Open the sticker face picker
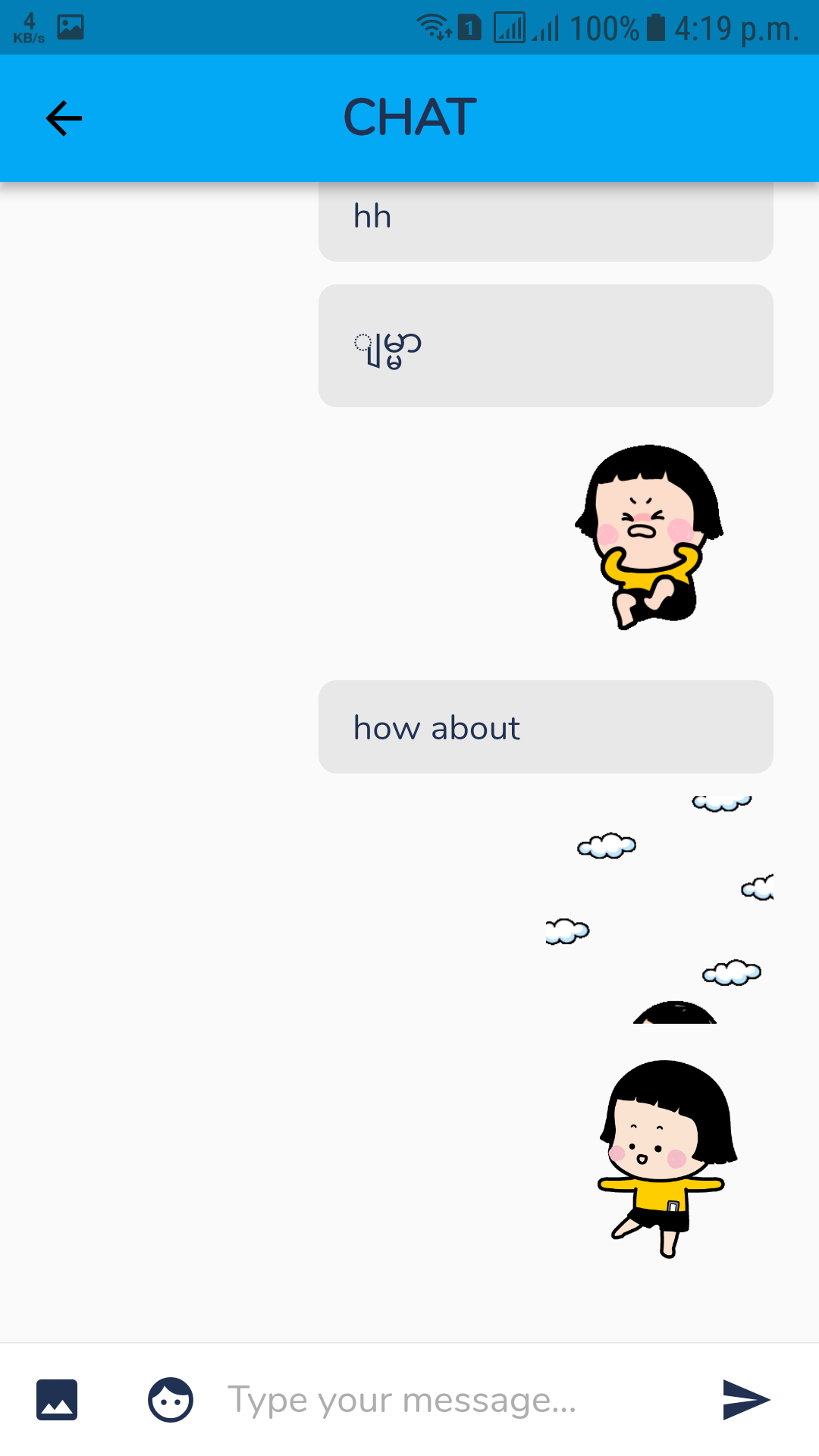The height and width of the screenshot is (1456, 819). [x=171, y=1400]
